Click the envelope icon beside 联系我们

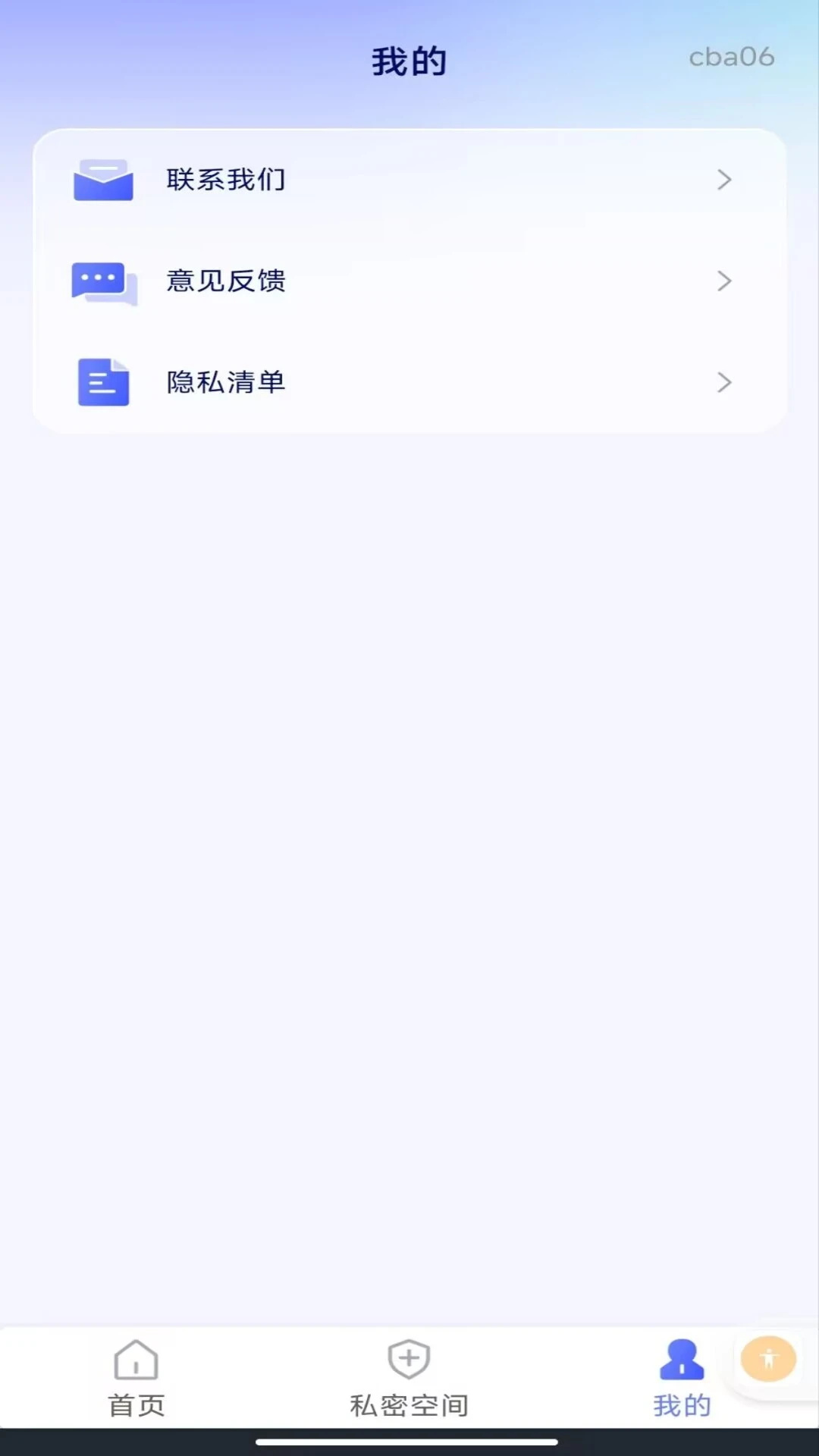(104, 180)
